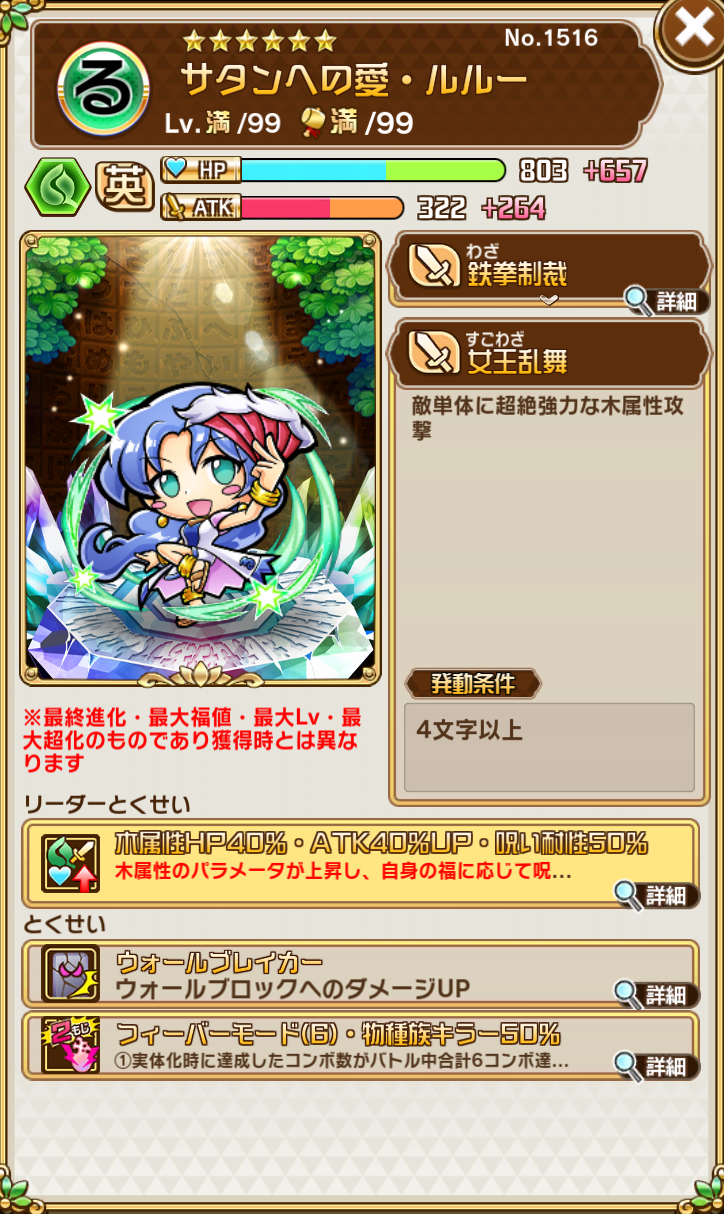
Task: Open 詳細 for ウォールブレイカー trait
Action: pos(657,994)
